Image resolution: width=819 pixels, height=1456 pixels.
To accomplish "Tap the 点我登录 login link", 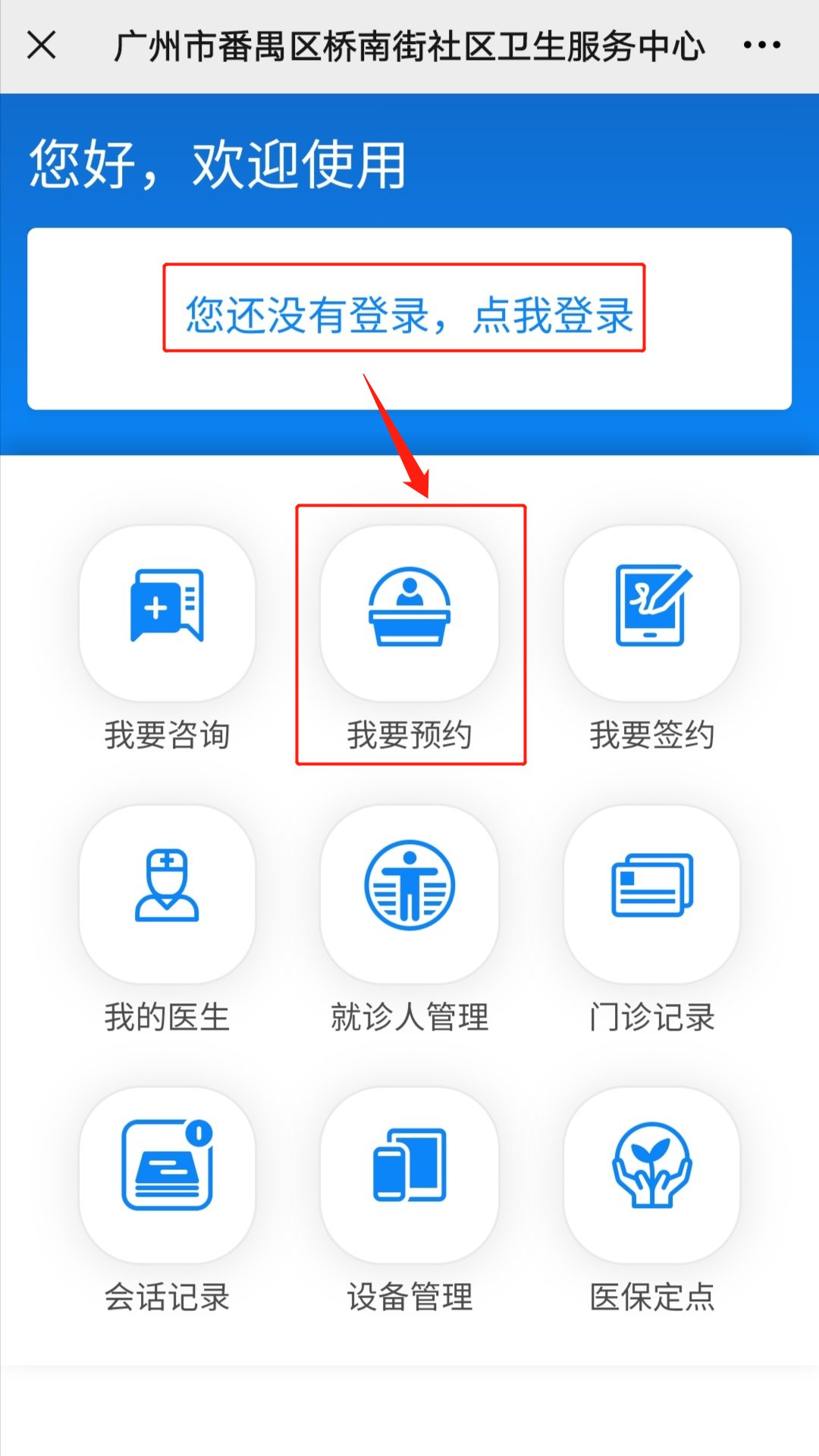I will coord(554,315).
